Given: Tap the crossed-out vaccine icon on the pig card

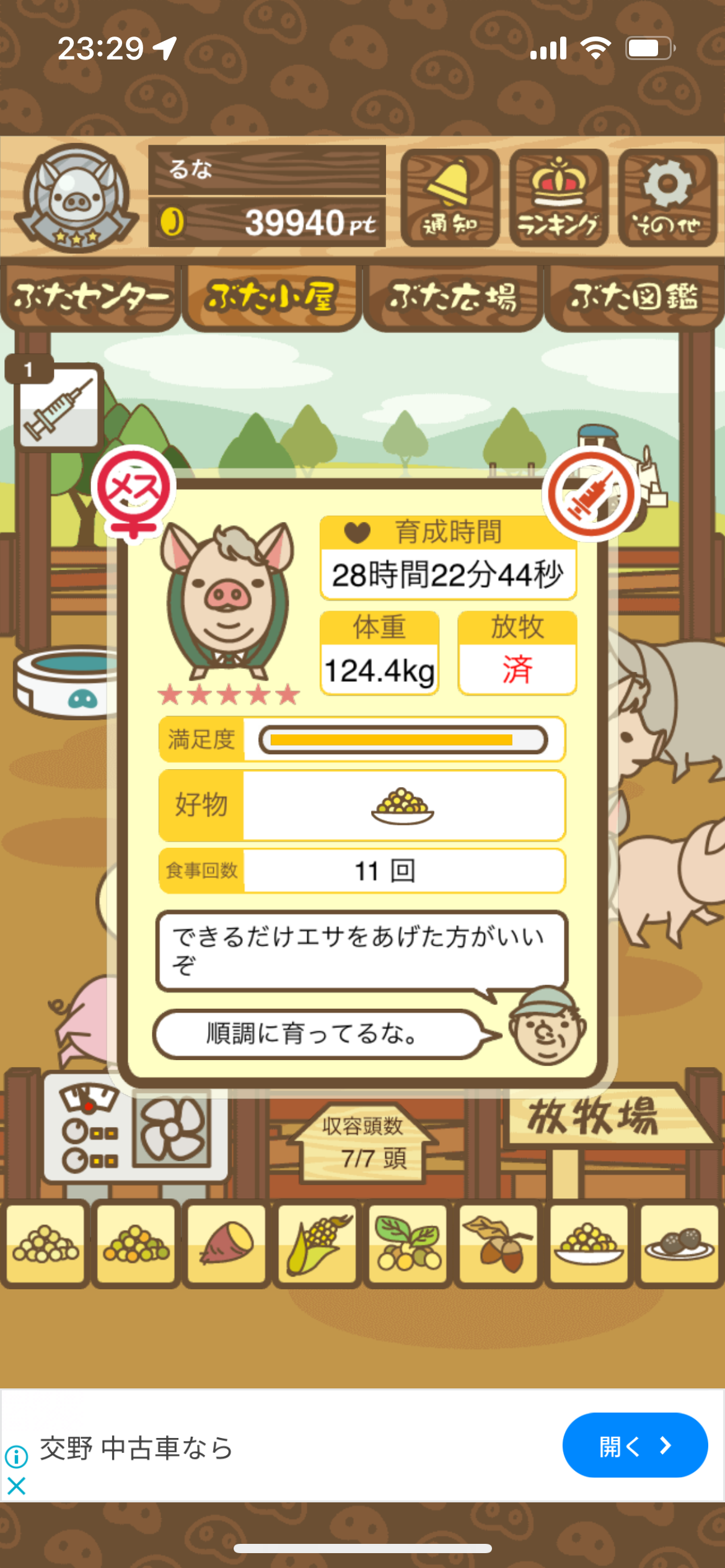Looking at the screenshot, I should click(x=591, y=495).
